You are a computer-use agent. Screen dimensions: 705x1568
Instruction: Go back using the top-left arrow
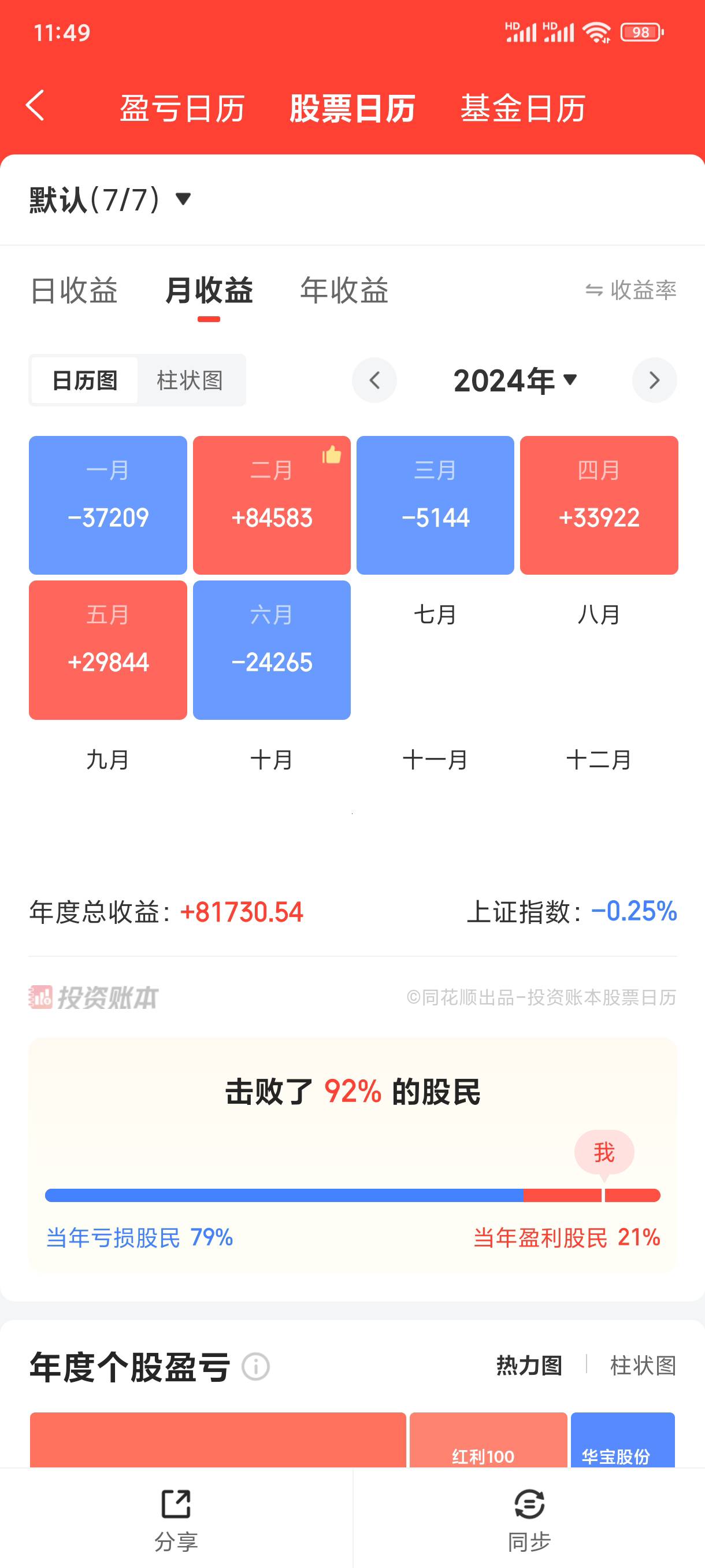coord(35,105)
